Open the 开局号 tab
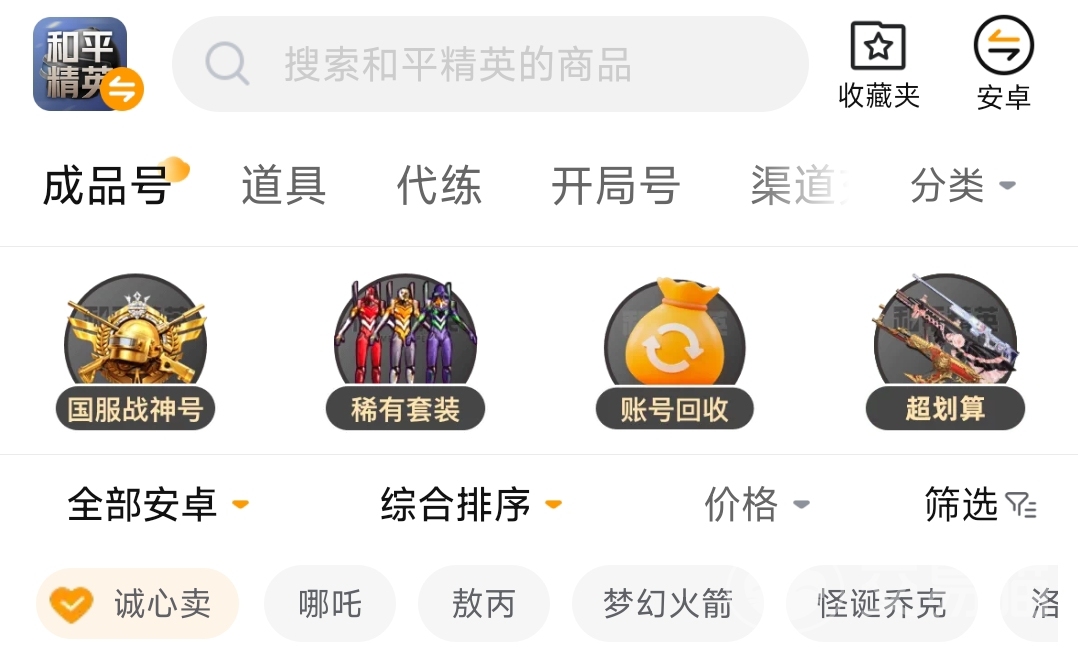This screenshot has width=1078, height=654. click(x=615, y=186)
